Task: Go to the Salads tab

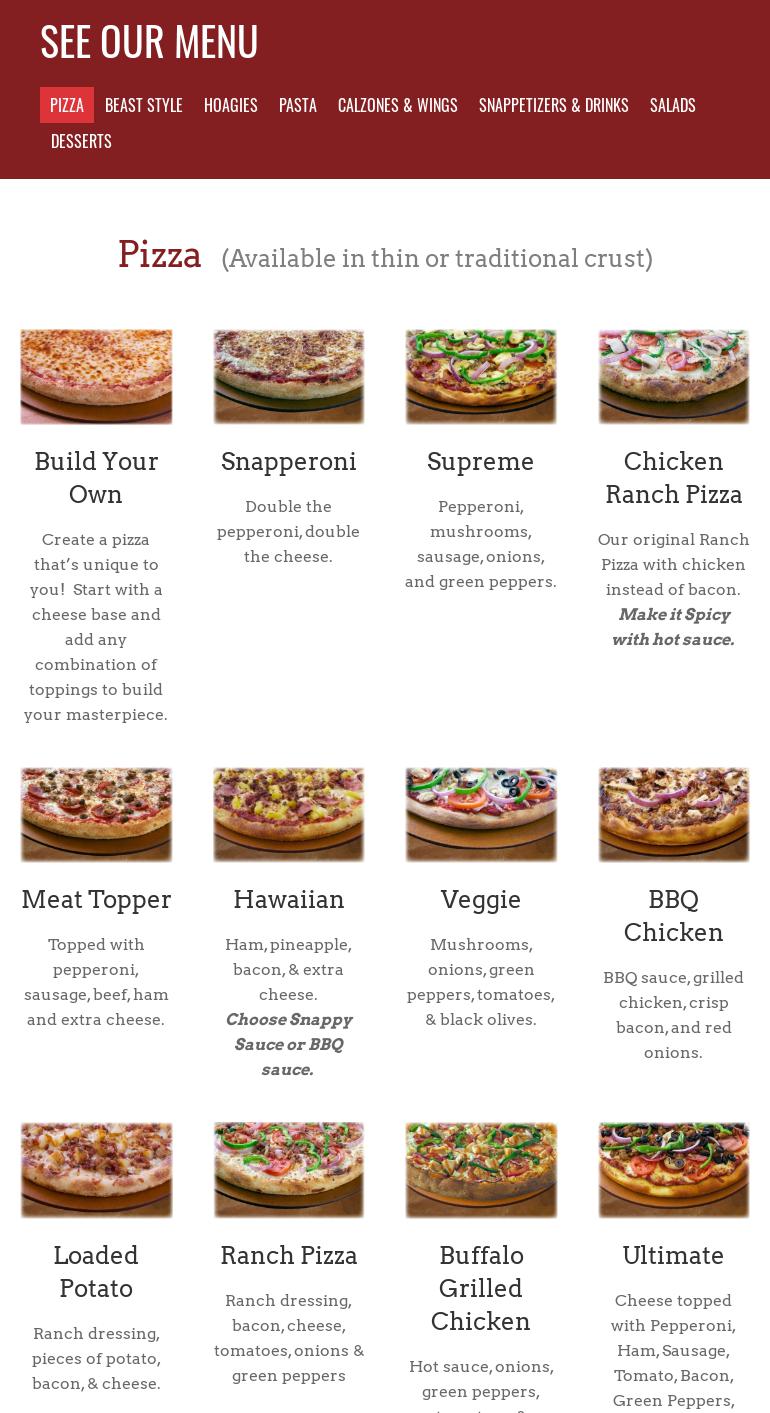Action: 673,105
